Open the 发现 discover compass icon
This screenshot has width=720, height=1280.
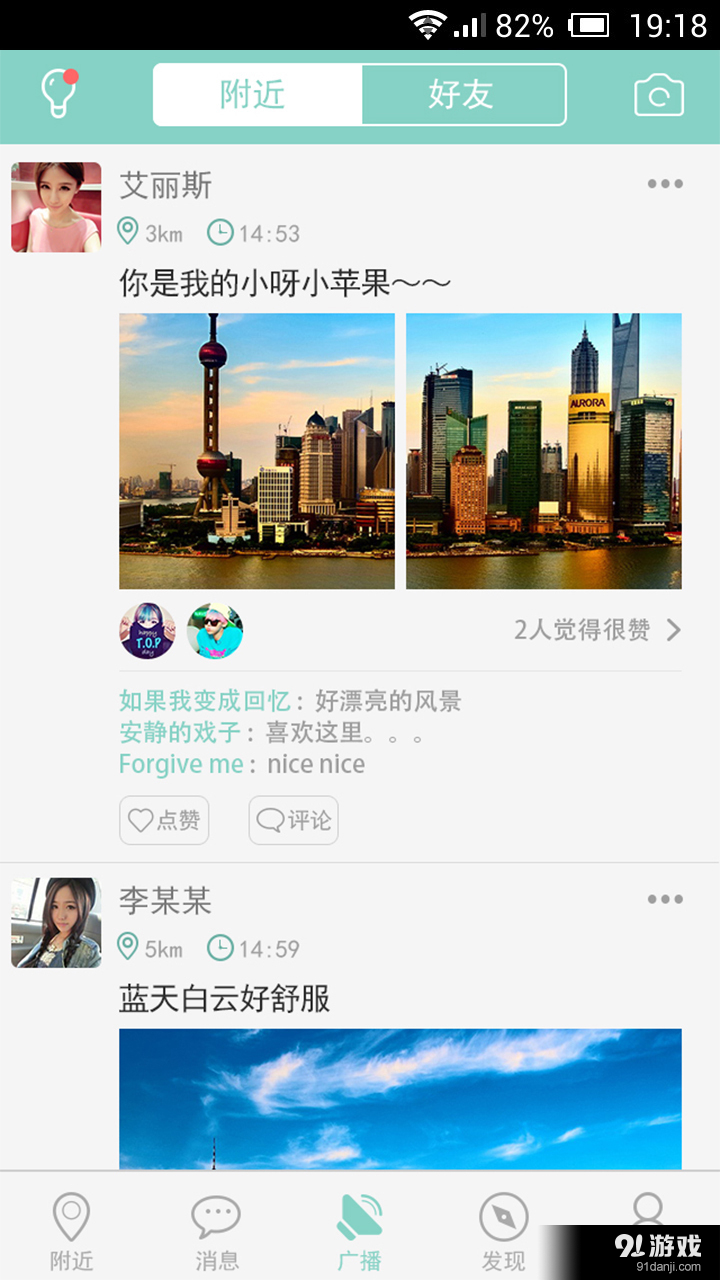[503, 1225]
